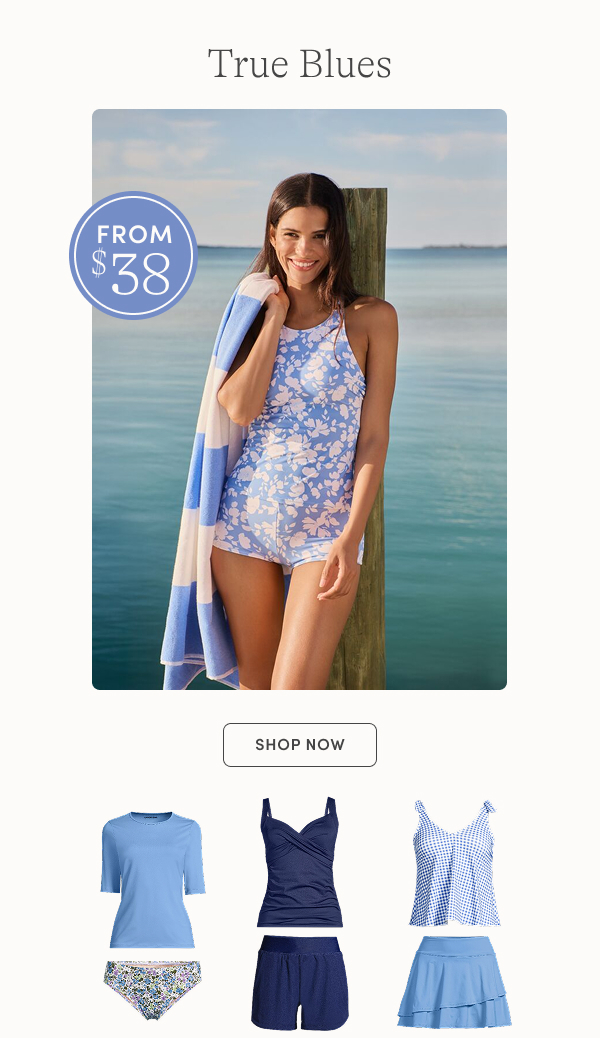View the navy wrap-front tankini top
Viewport: 600px width, 1038px height.
tap(299, 862)
